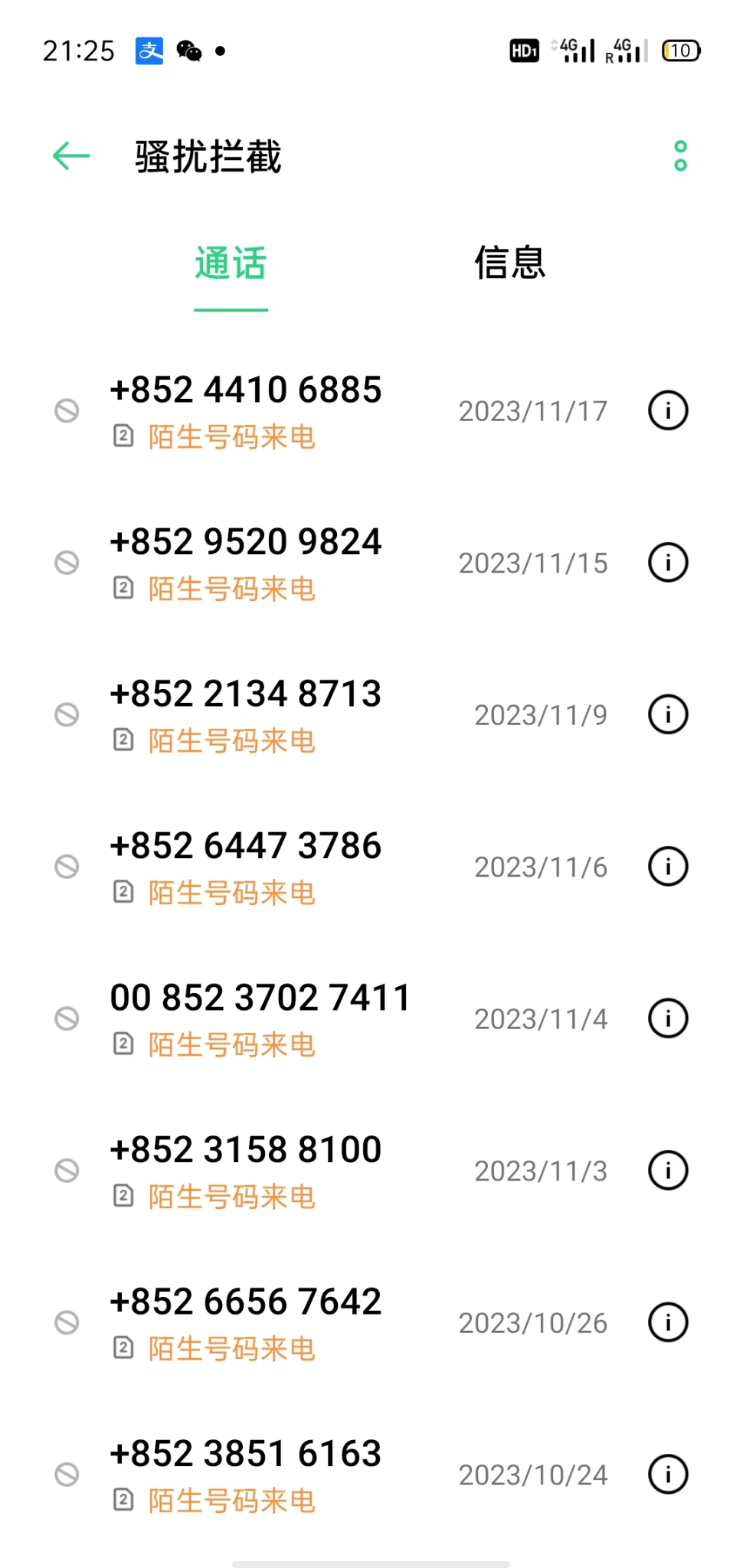View info for +852 3158 8100
Screen dimensions: 743x1568
(x=668, y=1171)
